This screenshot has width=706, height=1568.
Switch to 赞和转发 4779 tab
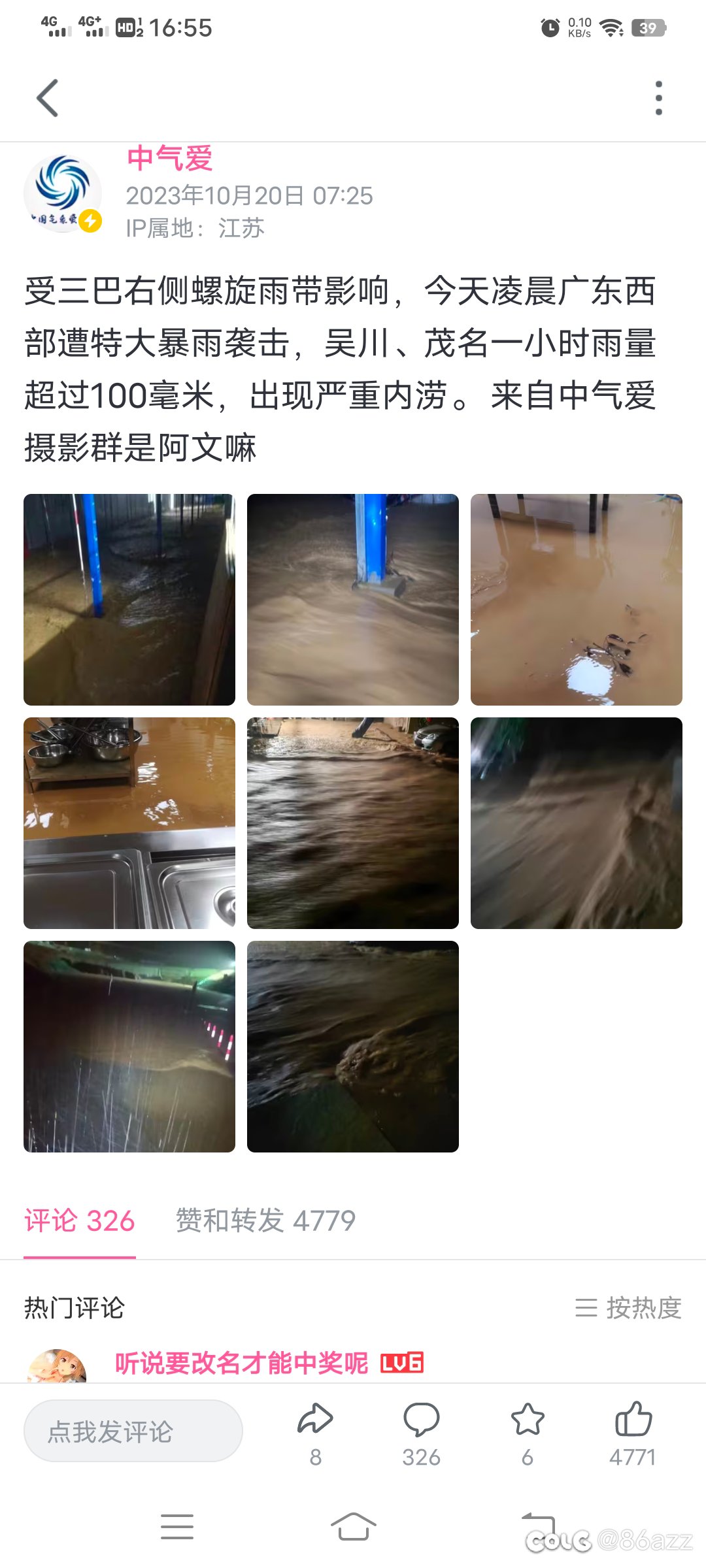pyautogui.click(x=265, y=1220)
